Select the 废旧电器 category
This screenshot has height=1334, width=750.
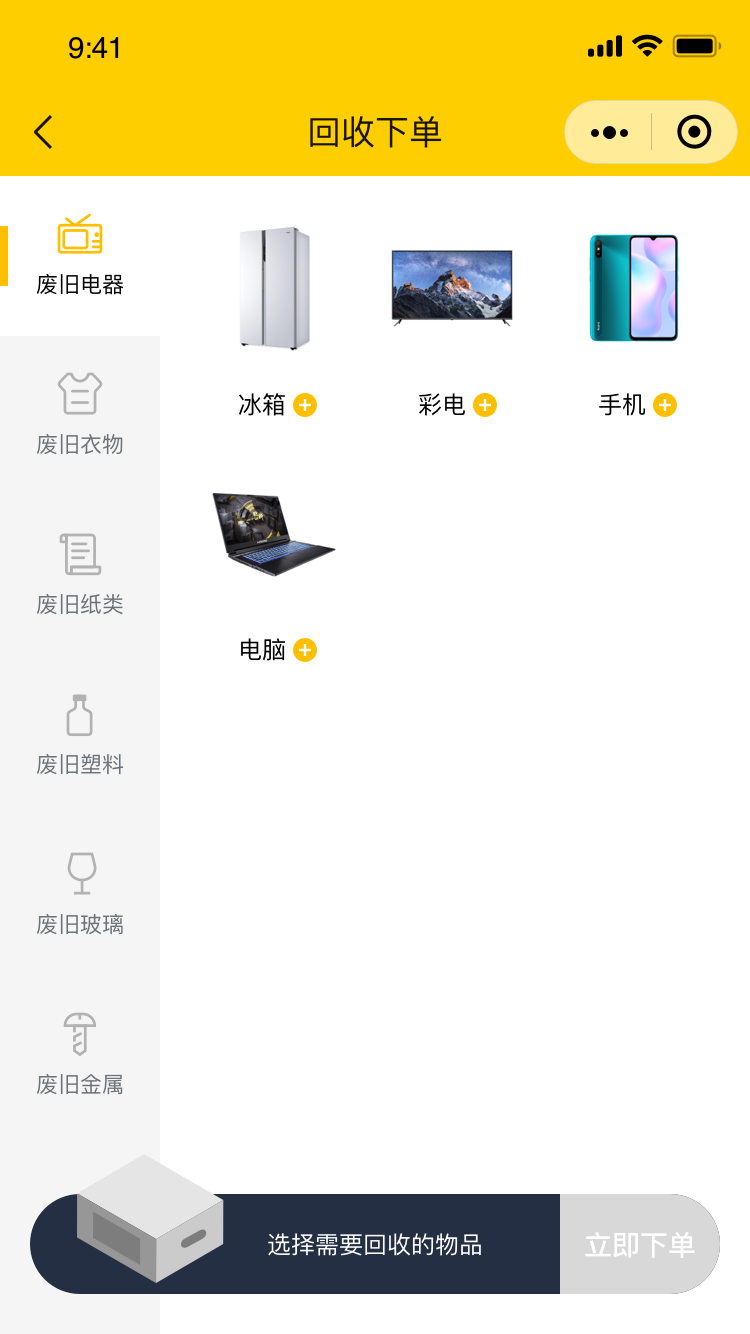(x=80, y=256)
